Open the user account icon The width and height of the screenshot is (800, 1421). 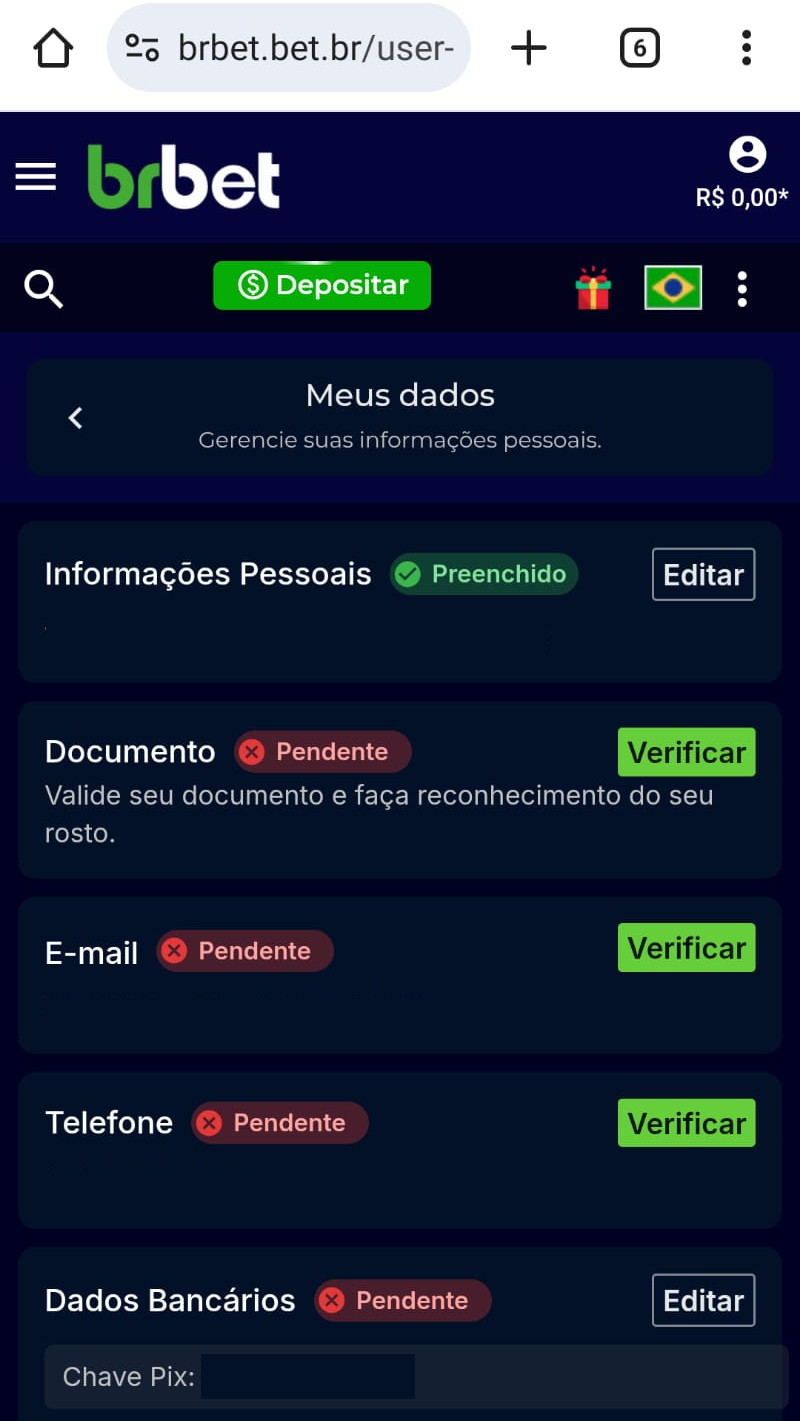[747, 155]
